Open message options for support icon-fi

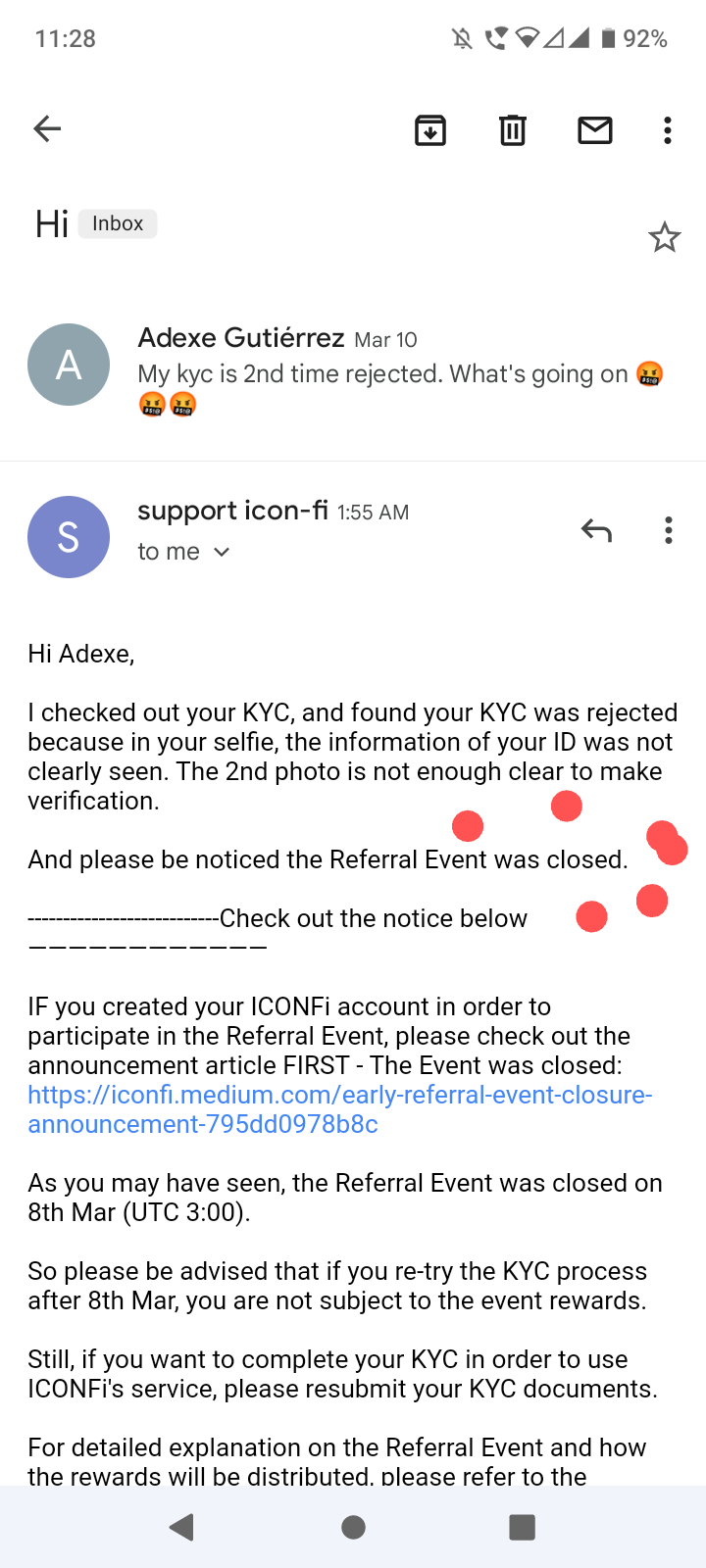(x=668, y=530)
